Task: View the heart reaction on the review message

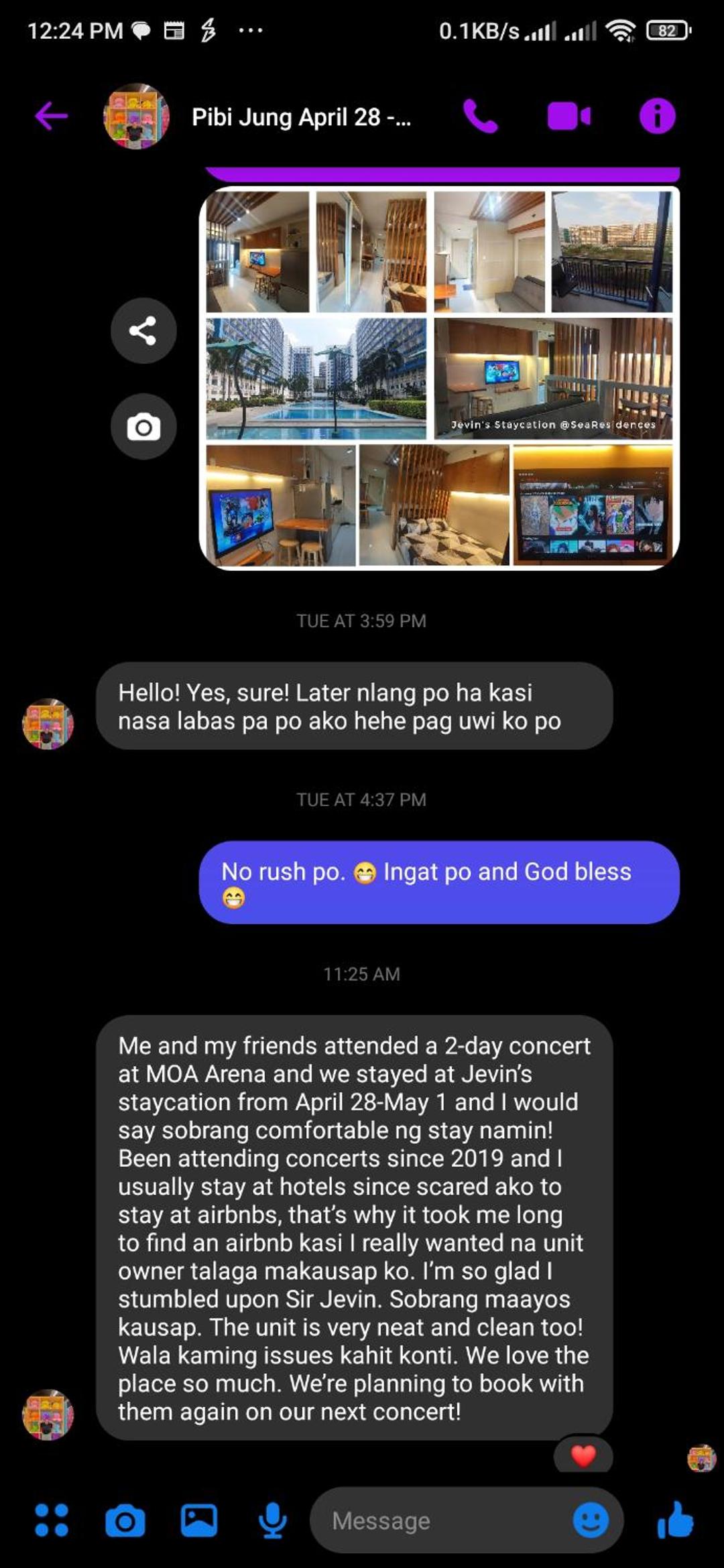Action: (583, 1455)
